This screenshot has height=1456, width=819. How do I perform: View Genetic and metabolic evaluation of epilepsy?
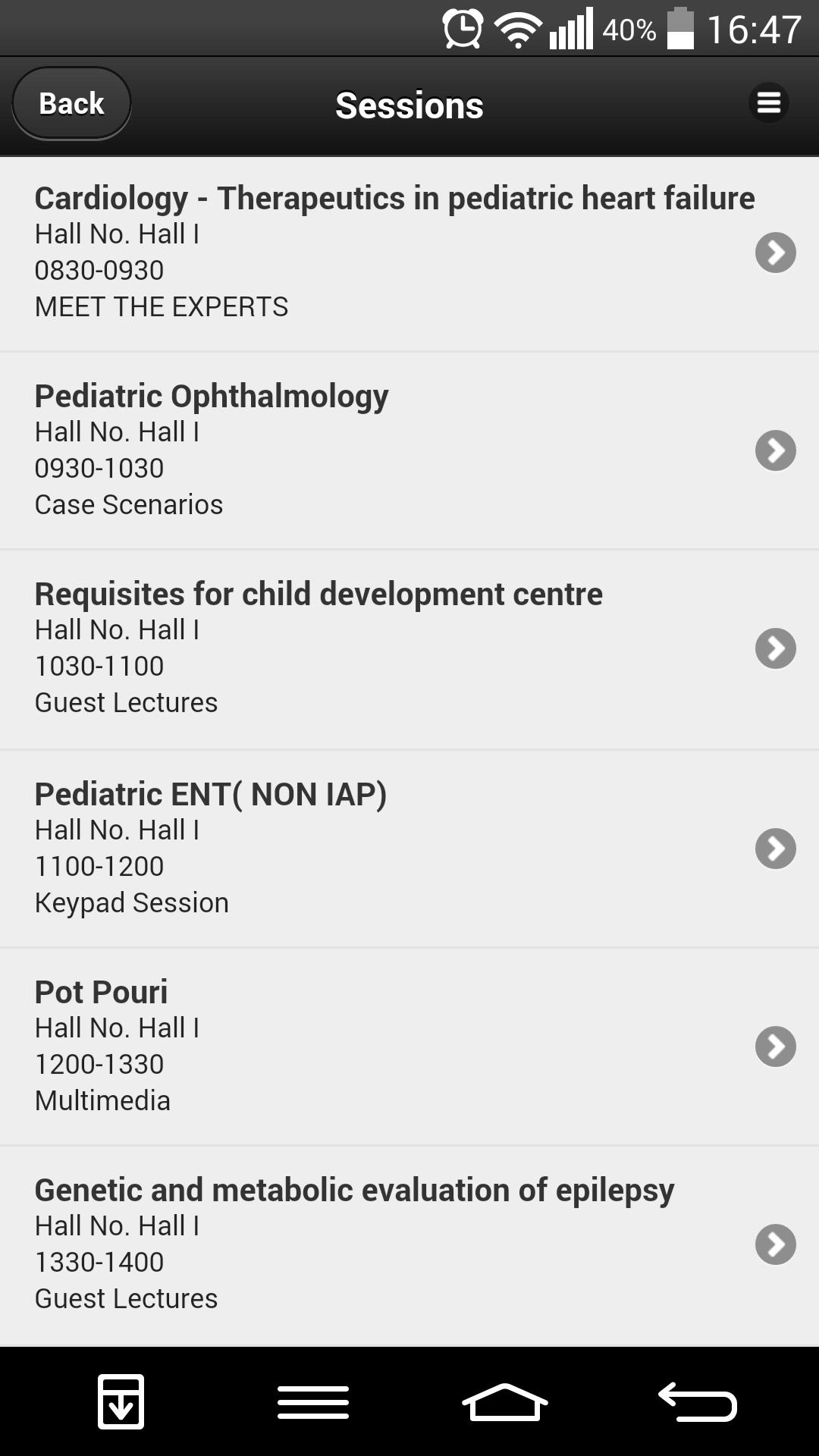pos(394,1244)
